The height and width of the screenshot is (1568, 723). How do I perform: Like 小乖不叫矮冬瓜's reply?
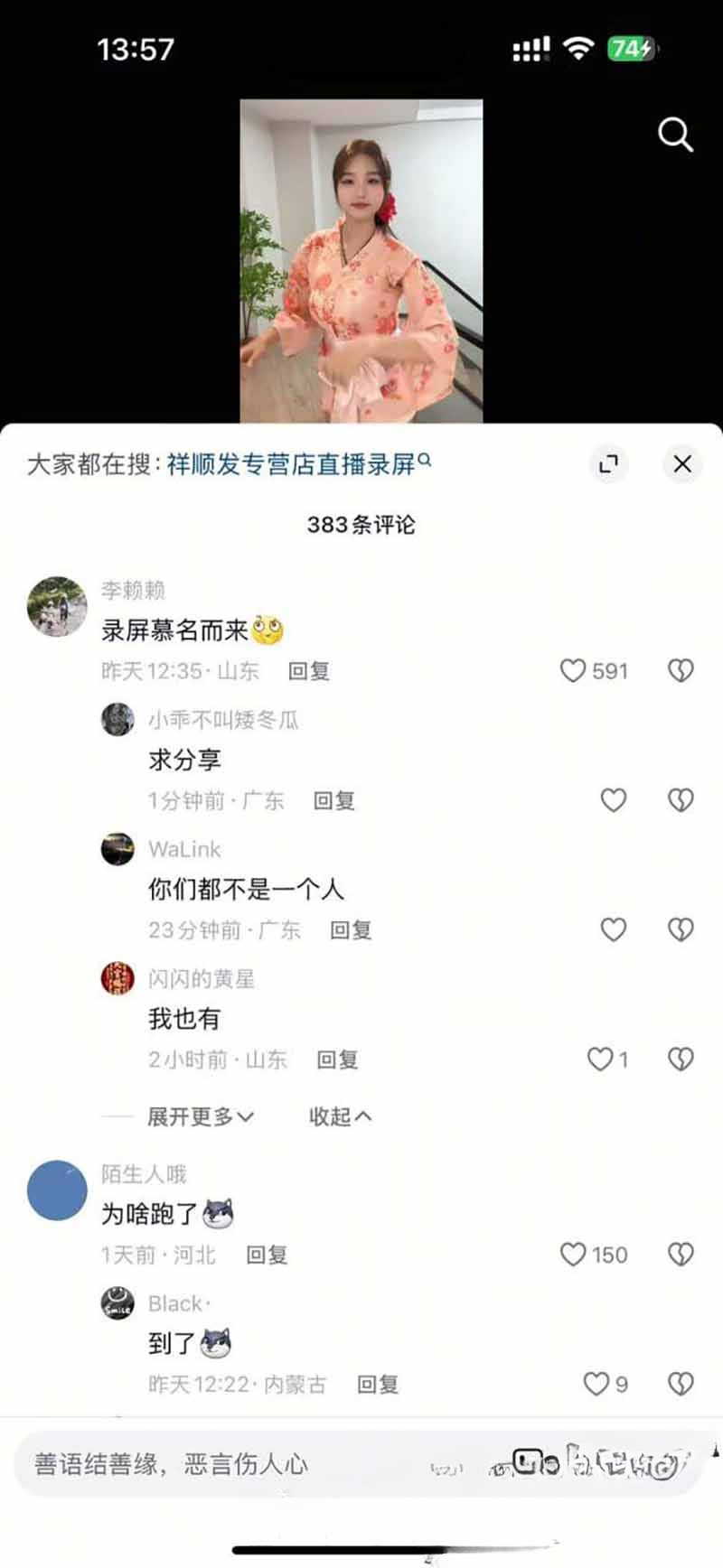pyautogui.click(x=614, y=800)
